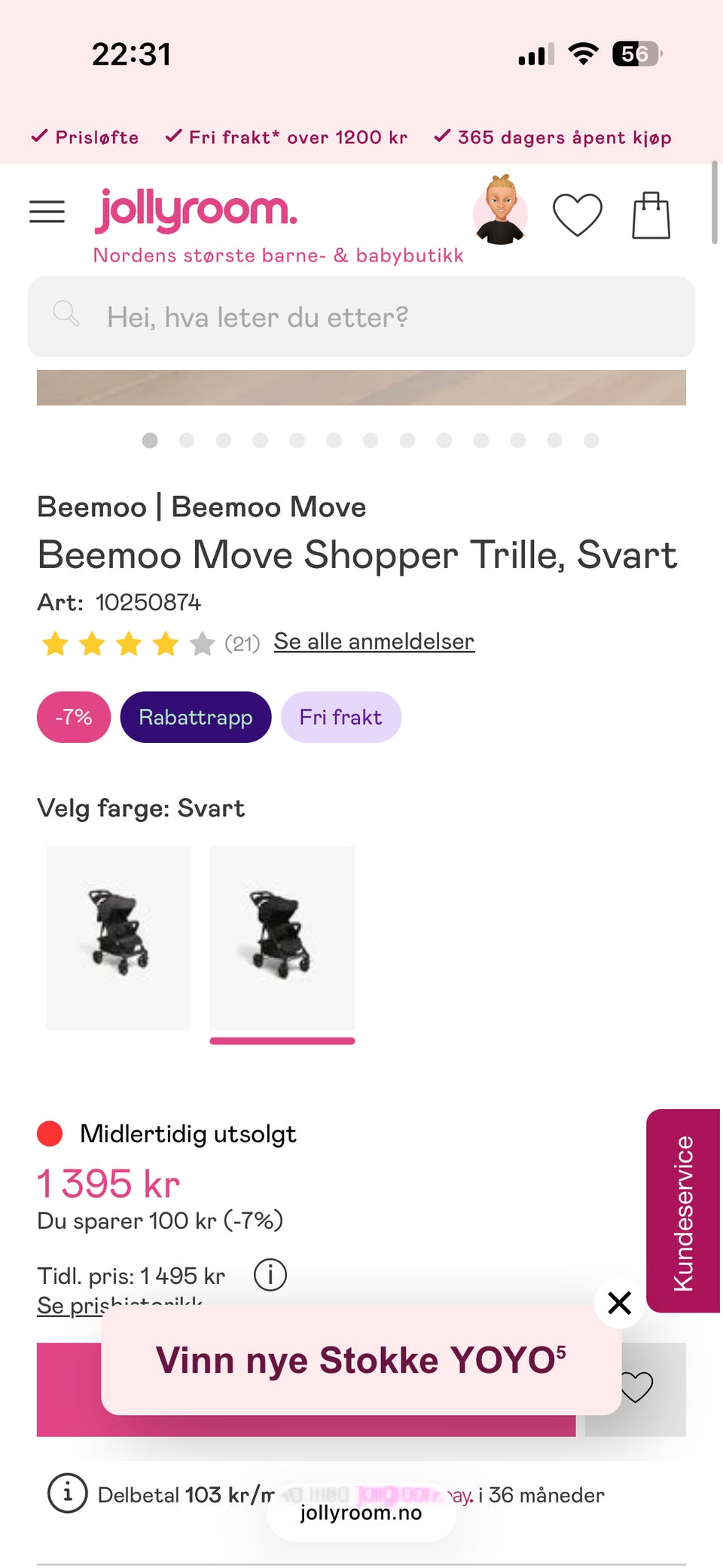Tap the search field "Hei, hva leter du etter?"
This screenshot has height=1568, width=723.
pos(361,316)
